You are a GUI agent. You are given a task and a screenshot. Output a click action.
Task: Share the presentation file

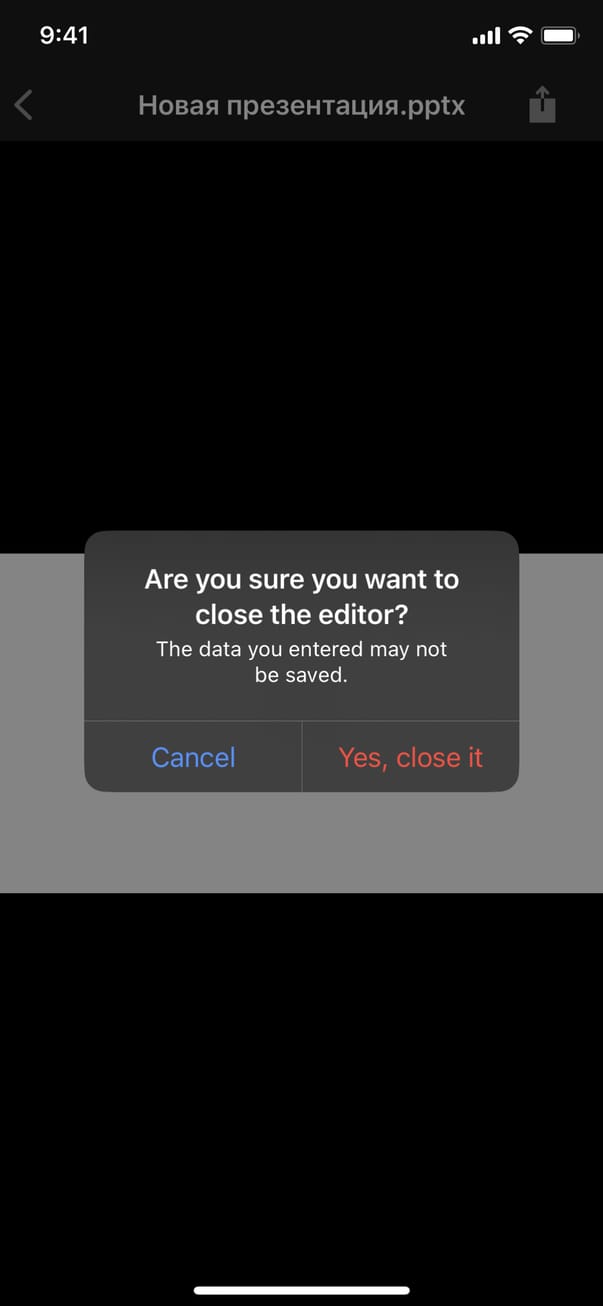[x=541, y=105]
